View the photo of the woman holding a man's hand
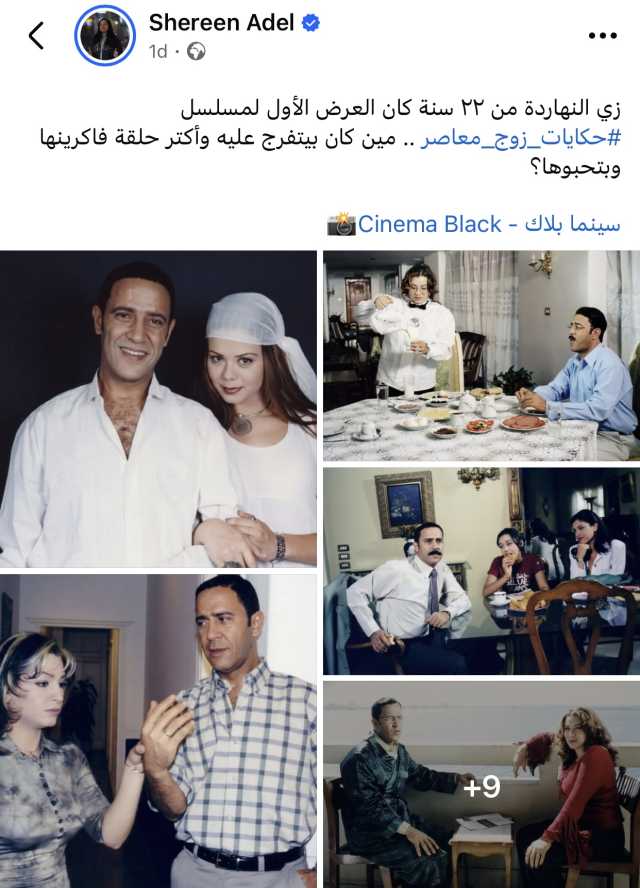Image resolution: width=640 pixels, height=888 pixels. click(x=158, y=731)
